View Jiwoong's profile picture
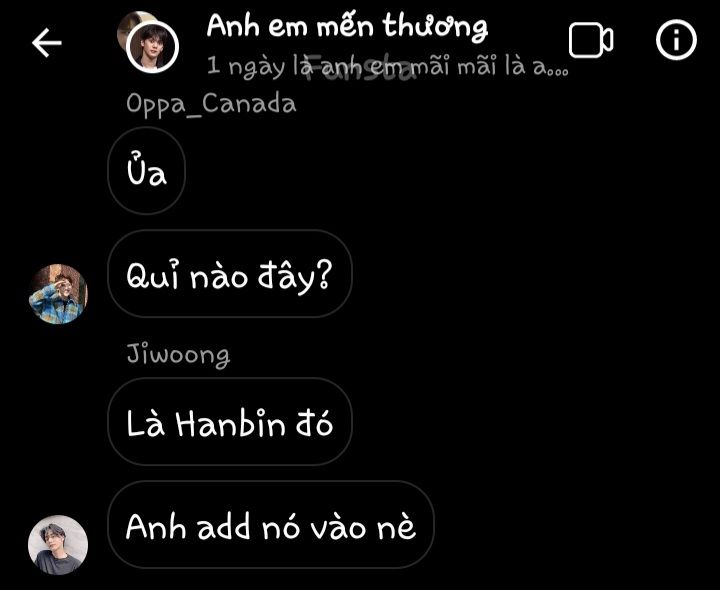The image size is (720, 590). coord(58,545)
